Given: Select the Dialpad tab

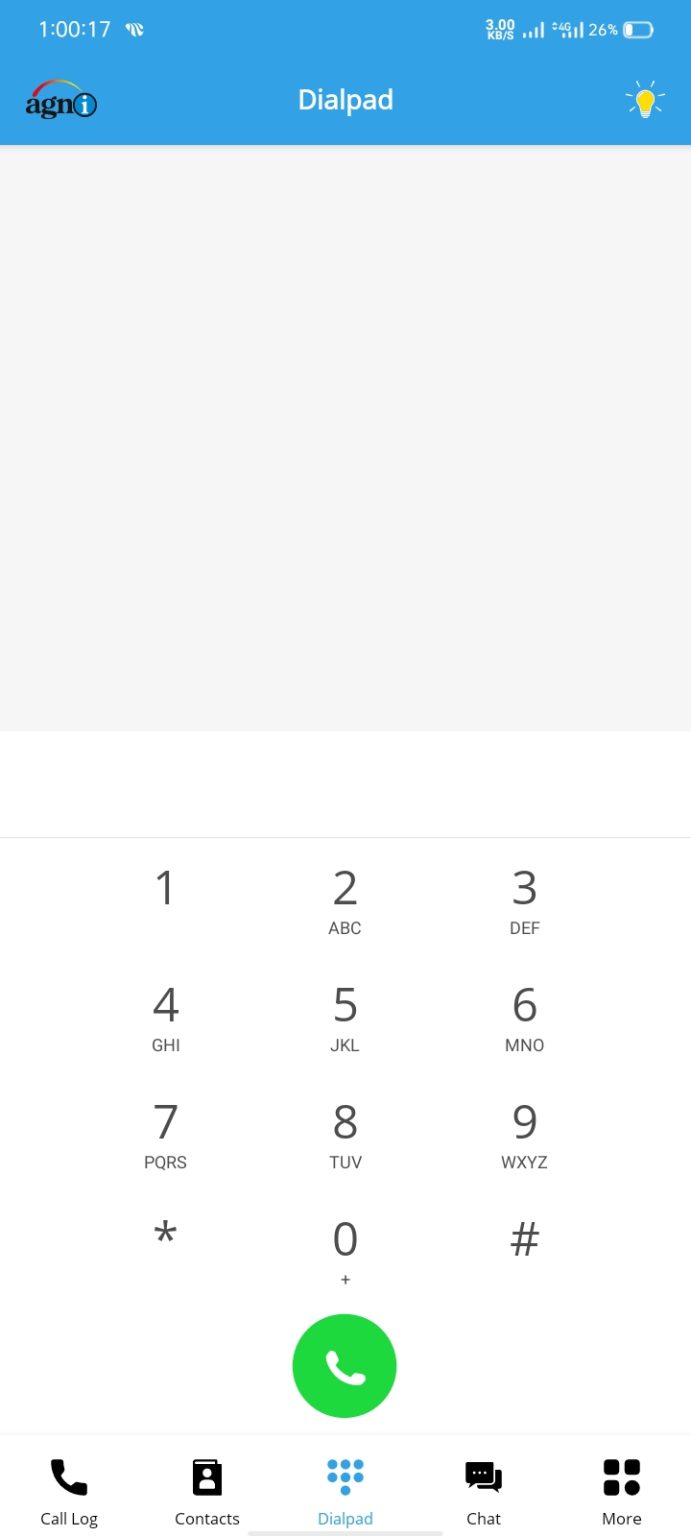Looking at the screenshot, I should [345, 1491].
